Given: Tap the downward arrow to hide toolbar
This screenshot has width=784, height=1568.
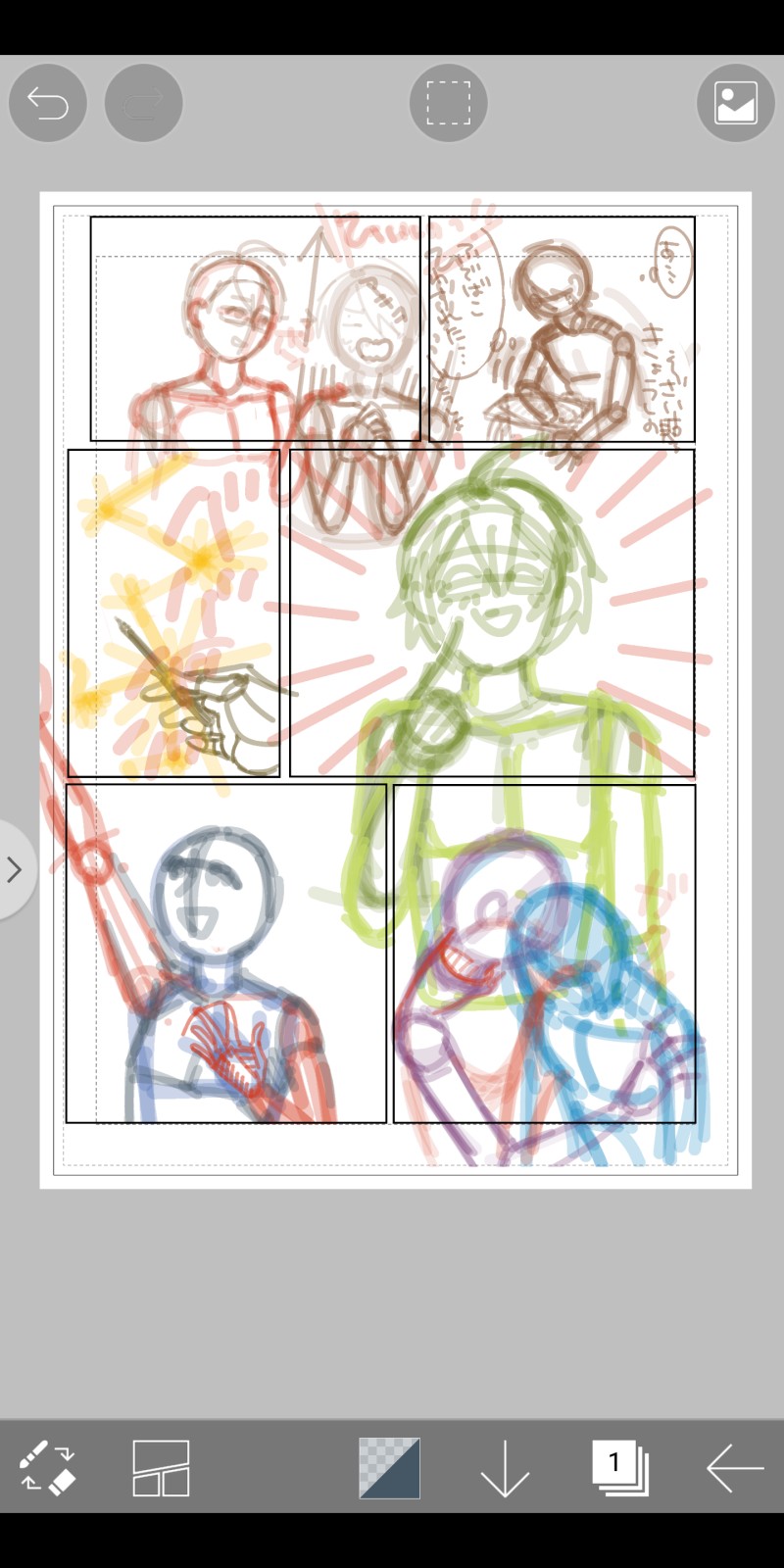Looking at the screenshot, I should (505, 1467).
